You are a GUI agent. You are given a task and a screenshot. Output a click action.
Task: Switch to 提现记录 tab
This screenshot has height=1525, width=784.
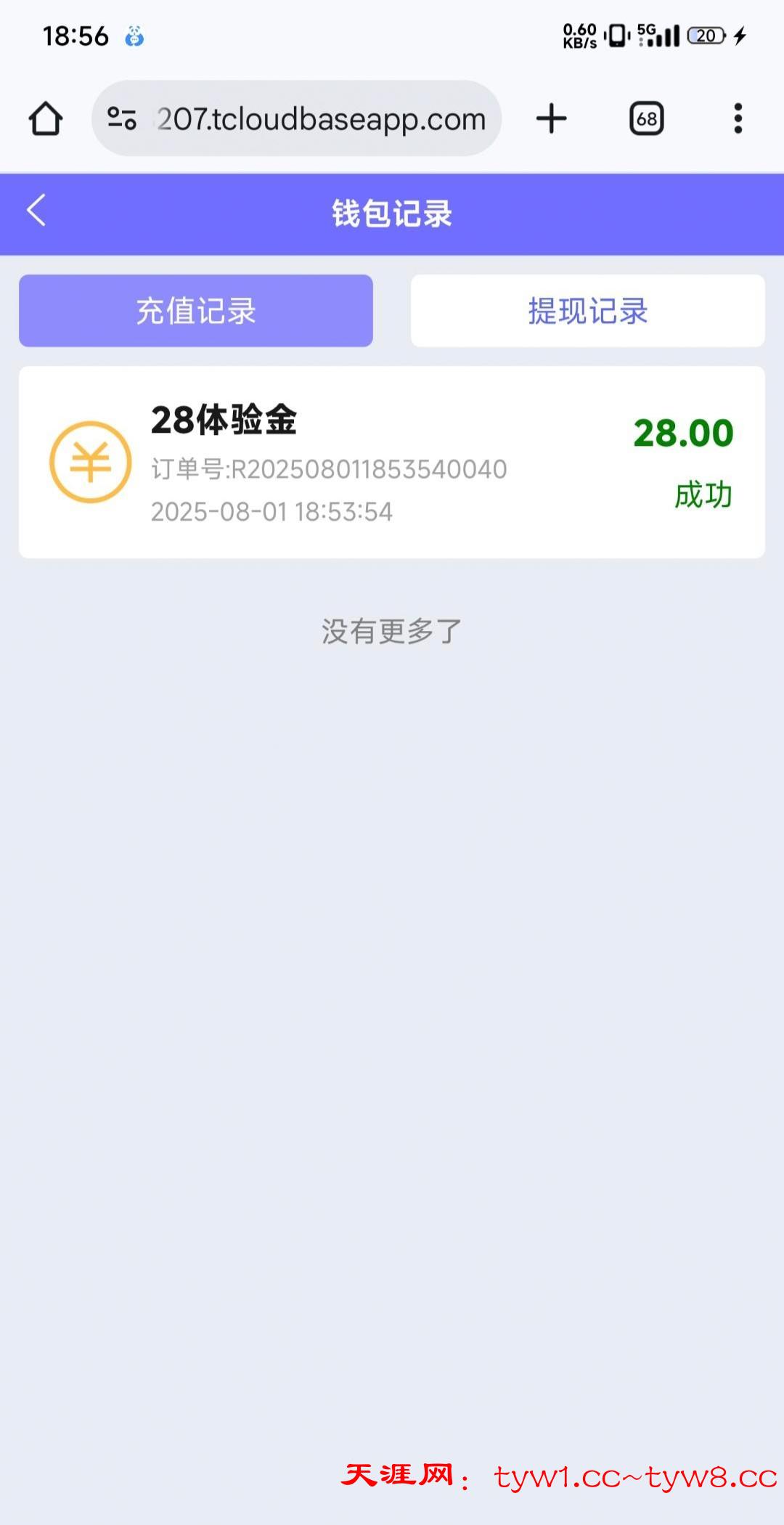[587, 311]
